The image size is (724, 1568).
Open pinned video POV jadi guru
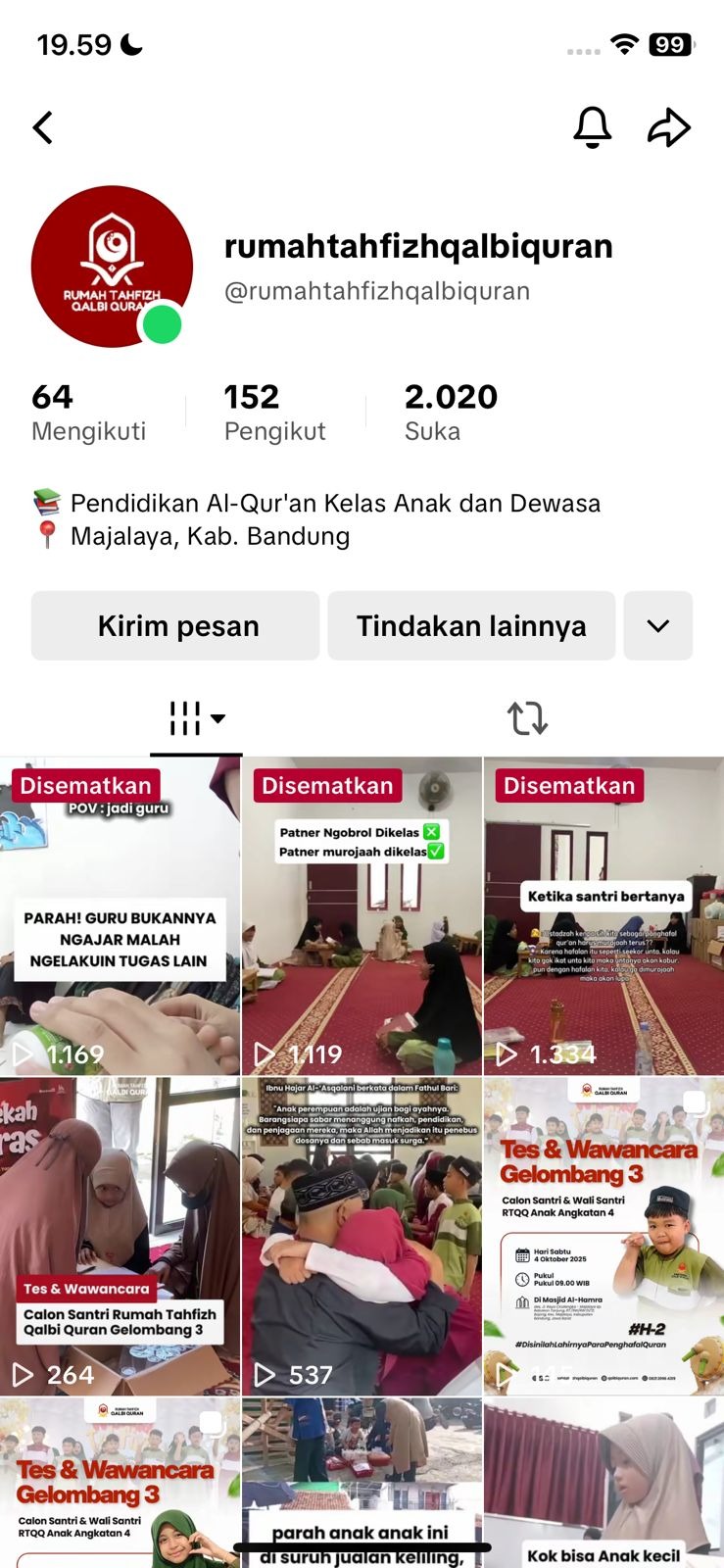[120, 916]
